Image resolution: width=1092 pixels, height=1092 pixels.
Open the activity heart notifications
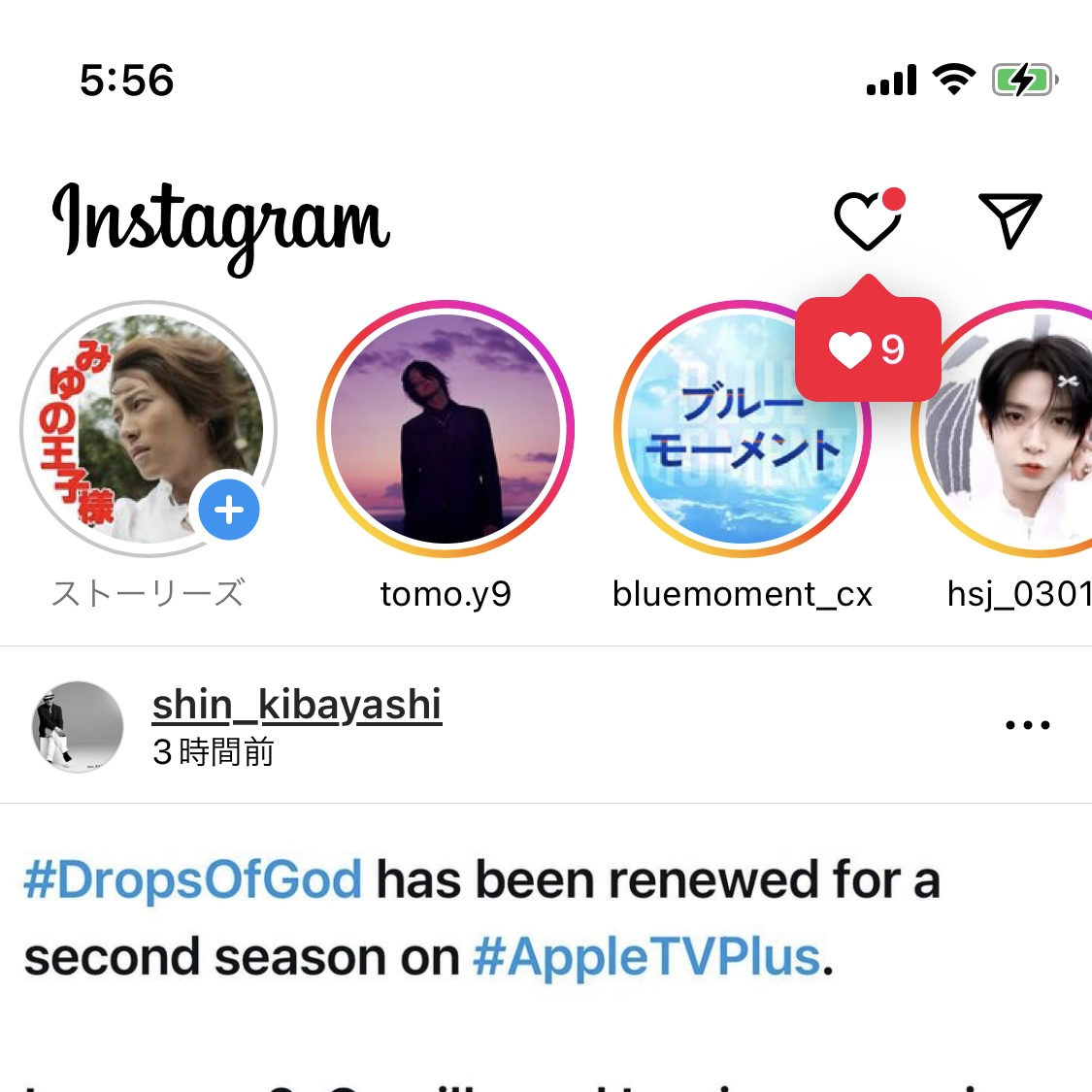pos(867,220)
